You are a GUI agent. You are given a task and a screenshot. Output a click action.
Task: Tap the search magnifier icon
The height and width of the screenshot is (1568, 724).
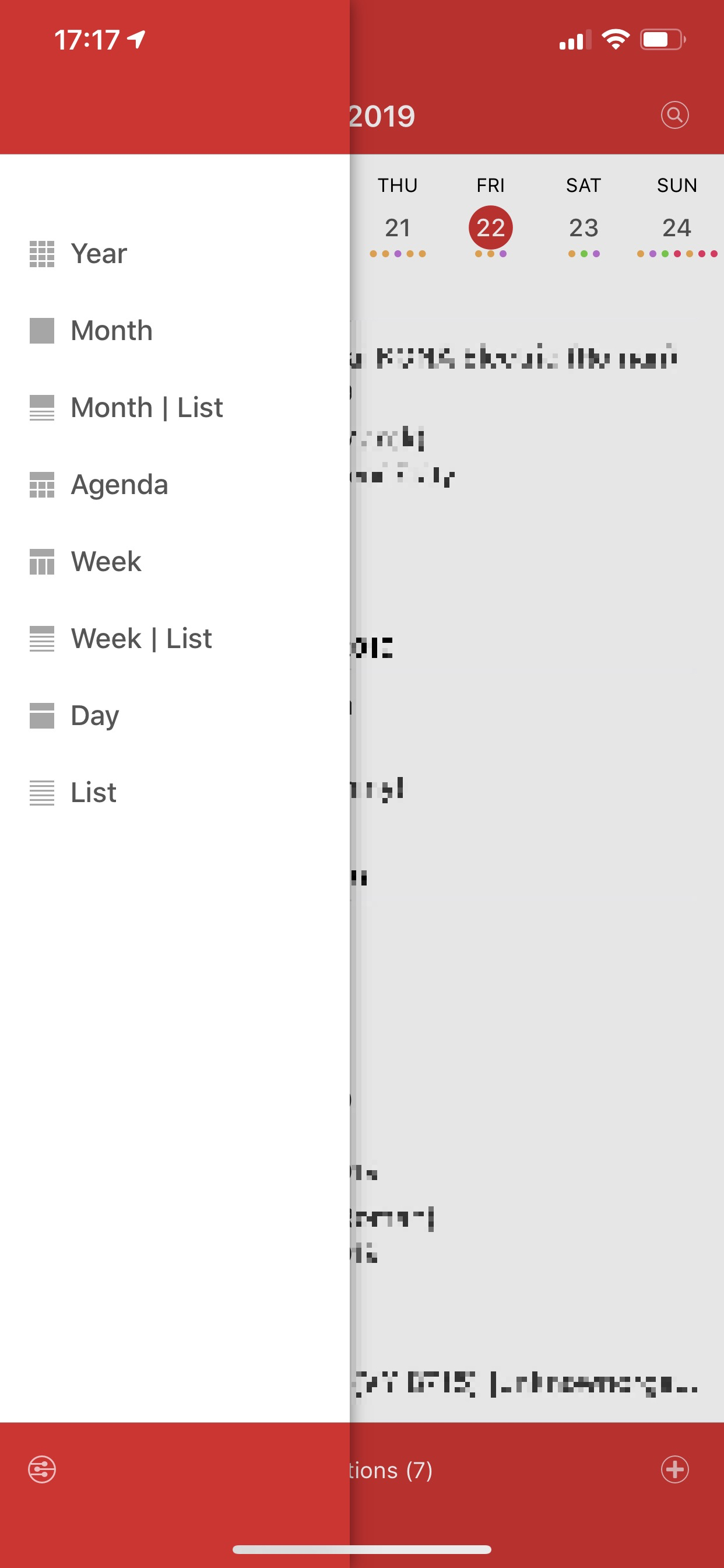coord(674,115)
